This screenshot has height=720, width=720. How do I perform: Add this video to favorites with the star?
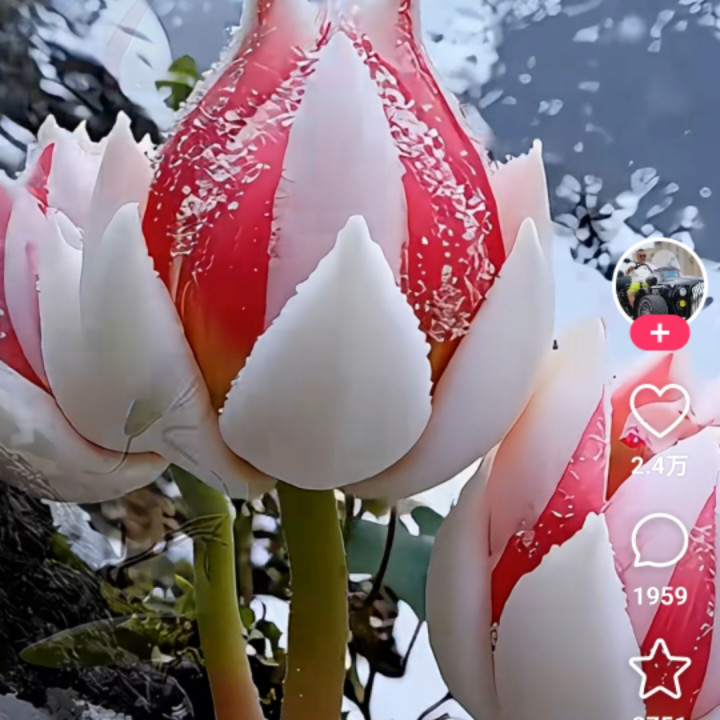tap(660, 671)
